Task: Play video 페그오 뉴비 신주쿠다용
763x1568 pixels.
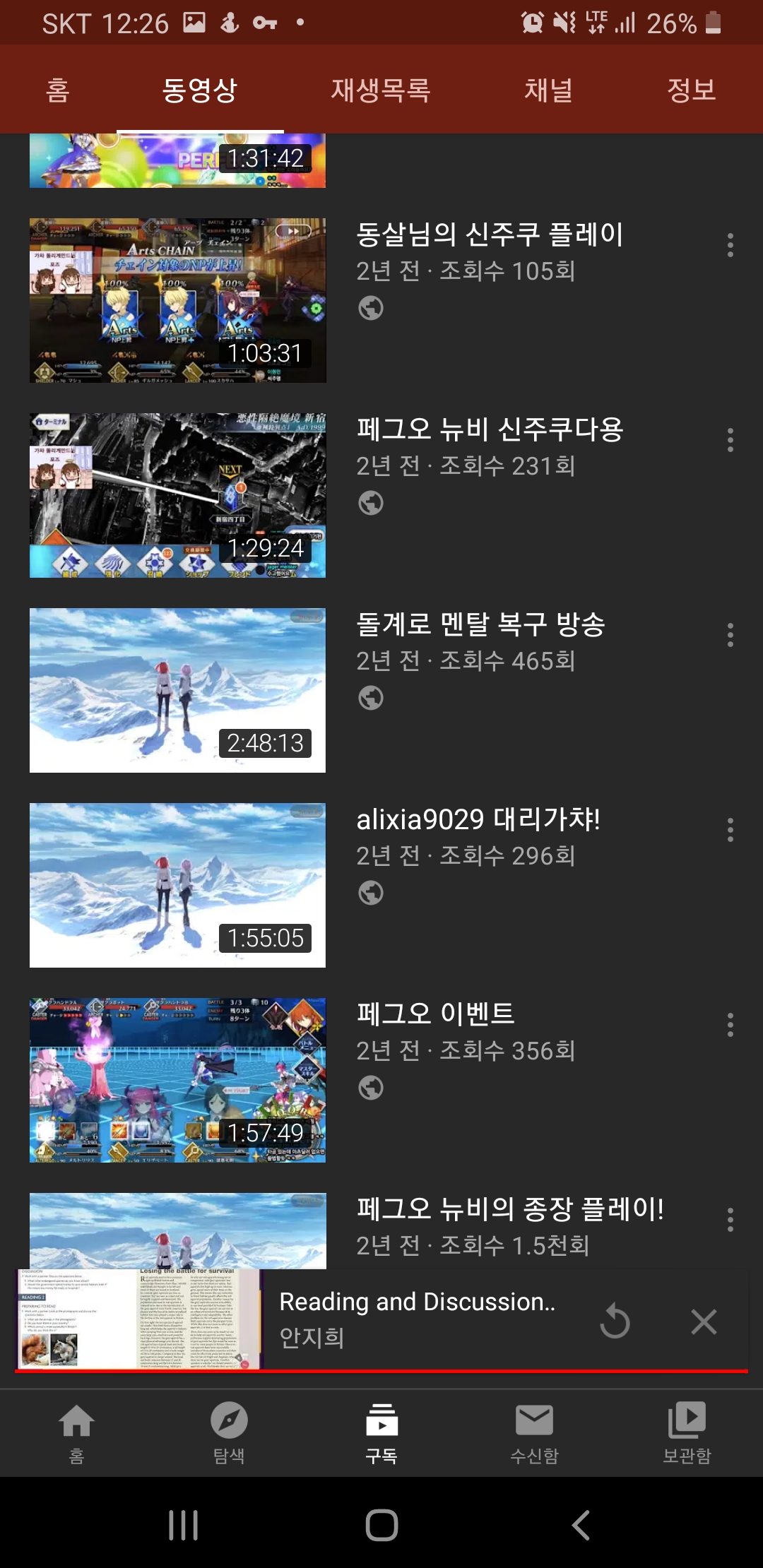Action: pos(177,495)
